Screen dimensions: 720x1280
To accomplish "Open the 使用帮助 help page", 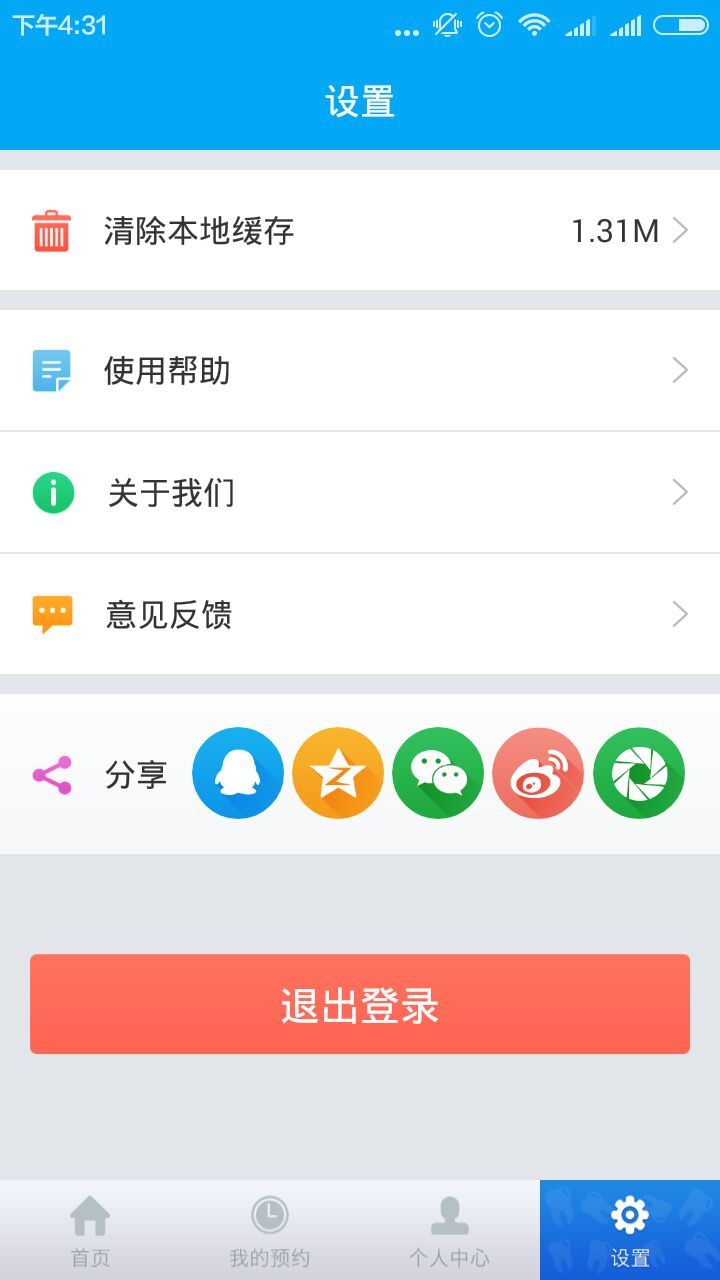I will click(x=360, y=371).
